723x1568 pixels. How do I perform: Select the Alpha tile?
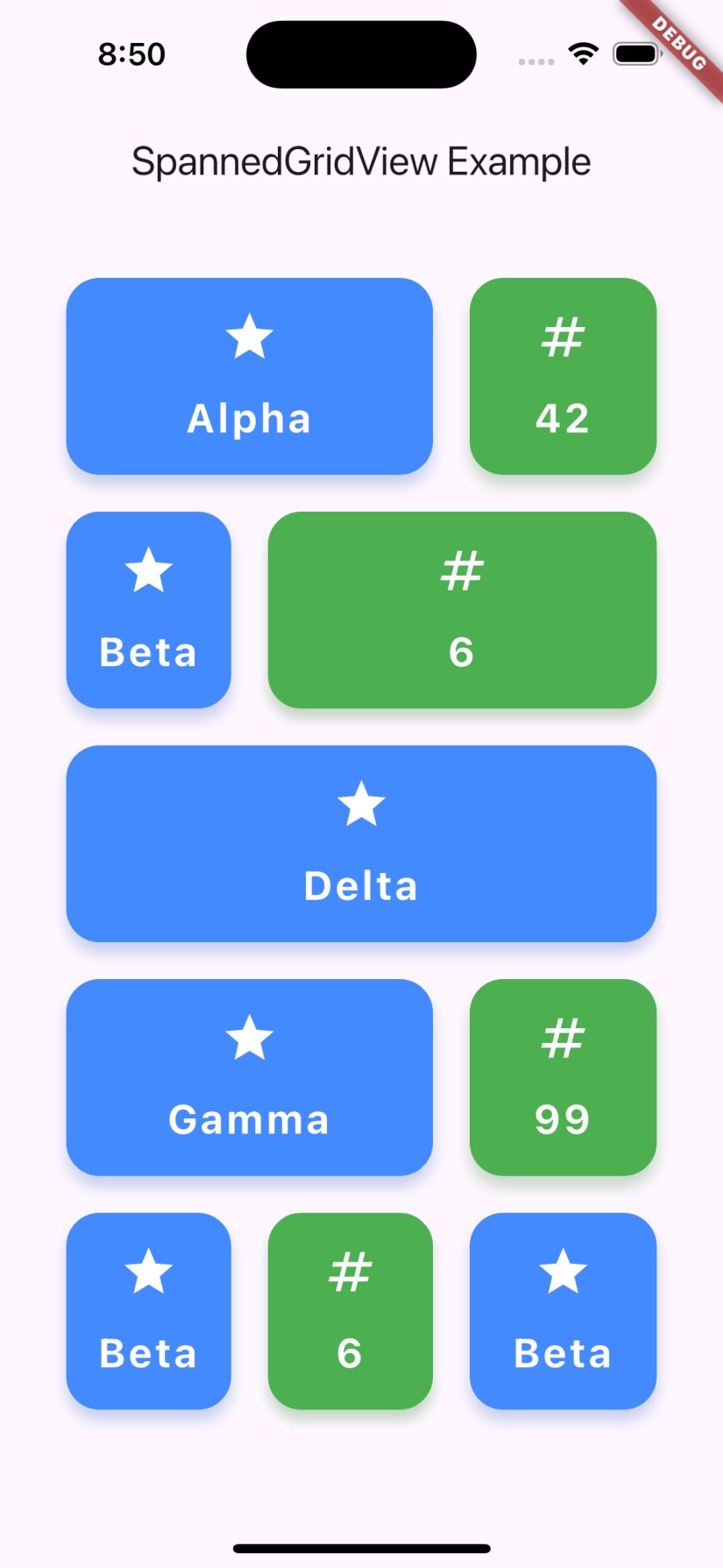pyautogui.click(x=249, y=377)
